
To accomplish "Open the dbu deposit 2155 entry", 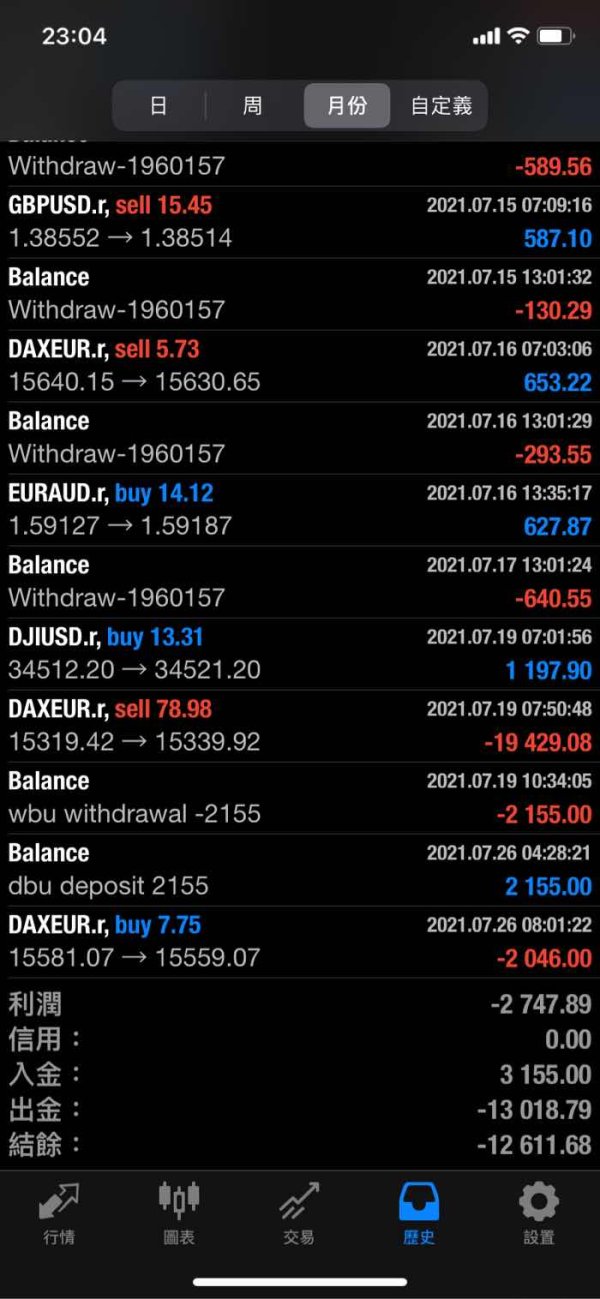I will click(x=300, y=870).
